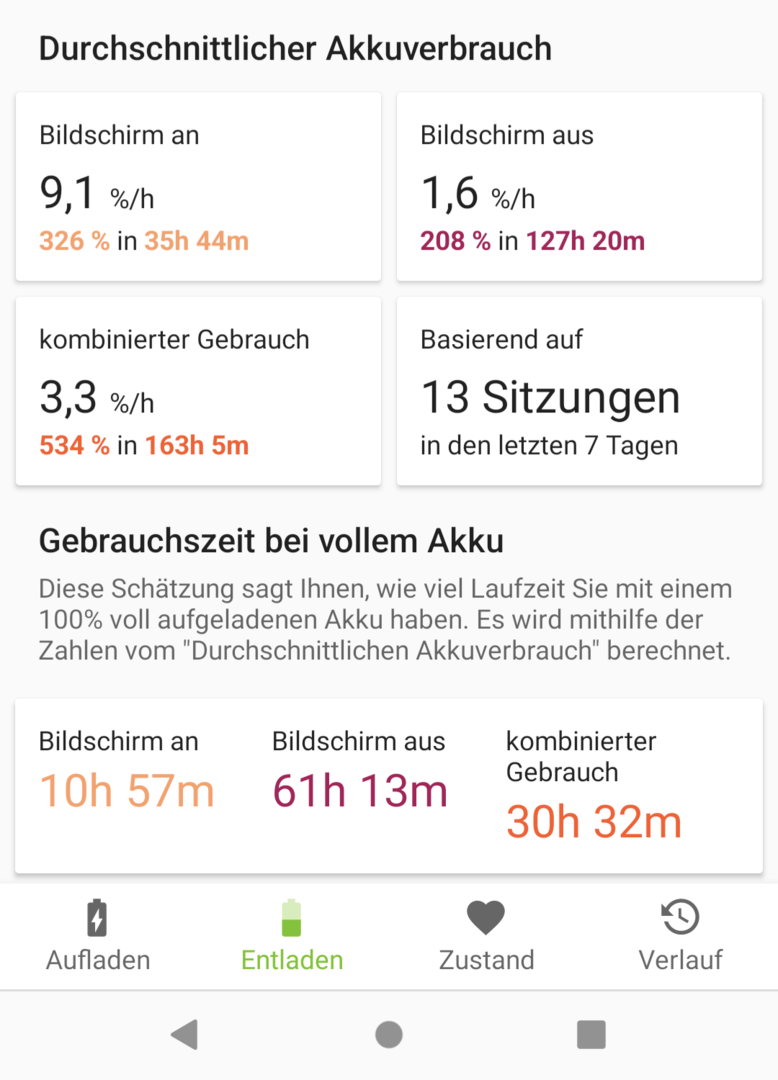Go to the Verlauf tab
Screen dimensions: 778x1080
(680, 936)
